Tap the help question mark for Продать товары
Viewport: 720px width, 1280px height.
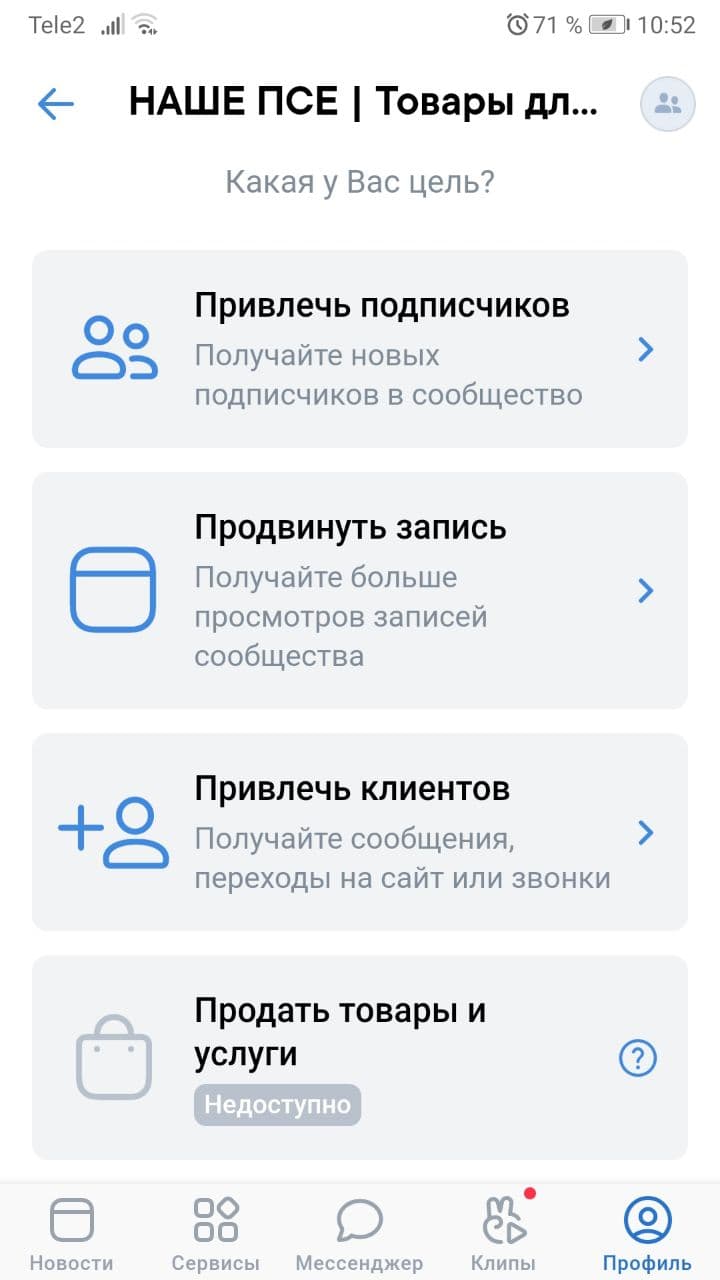pos(638,1058)
